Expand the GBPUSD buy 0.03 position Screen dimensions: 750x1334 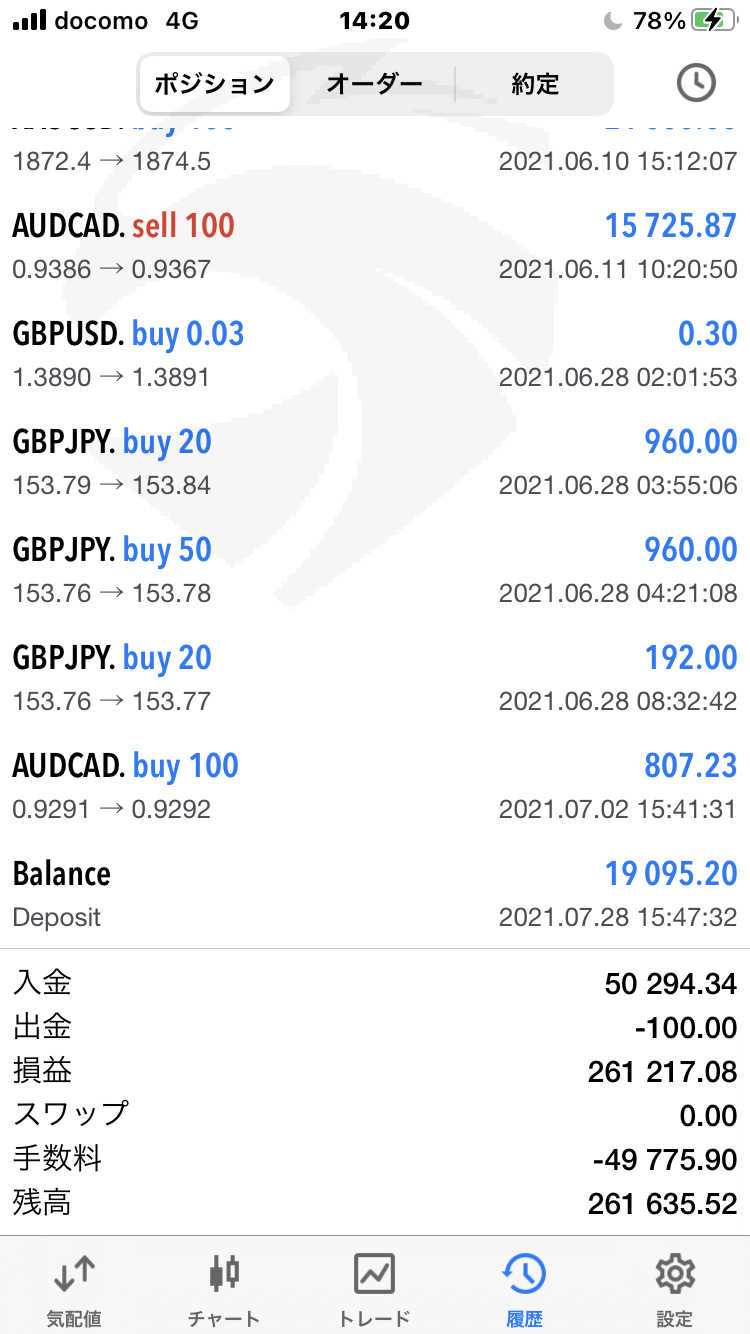(375, 353)
